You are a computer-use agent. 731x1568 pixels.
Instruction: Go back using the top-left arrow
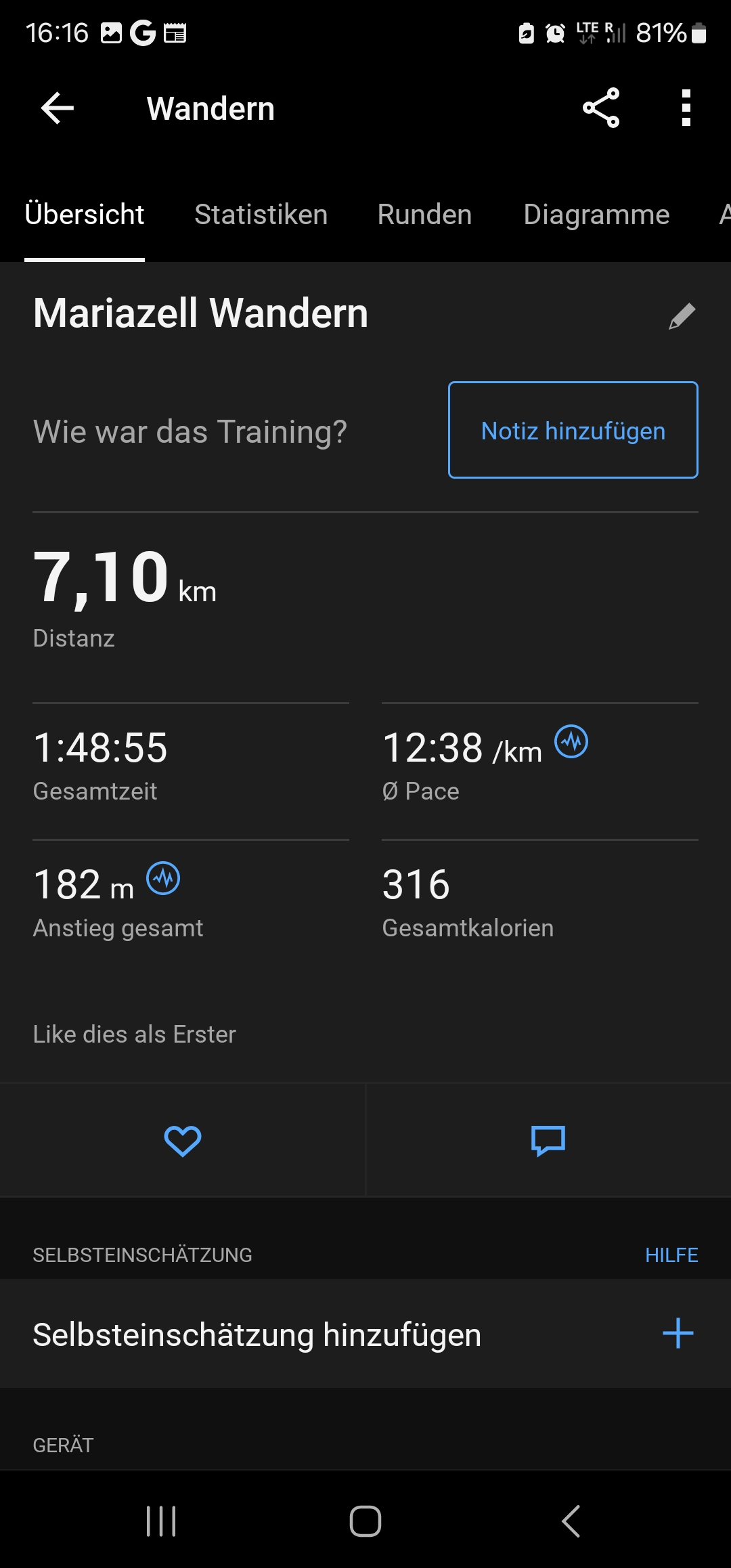(x=57, y=108)
